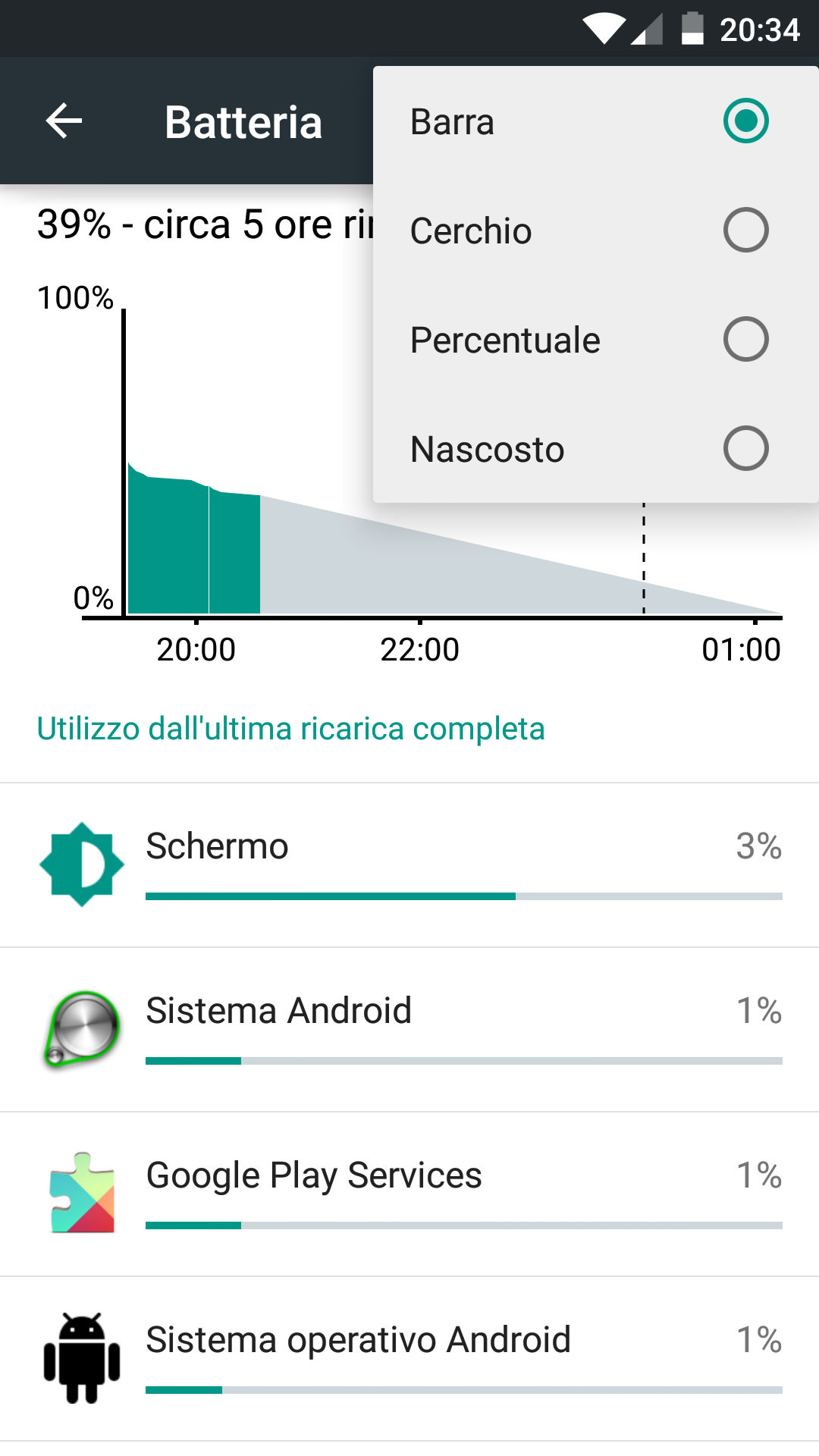
Task: Pick the Percentuale battery style
Action: click(595, 340)
